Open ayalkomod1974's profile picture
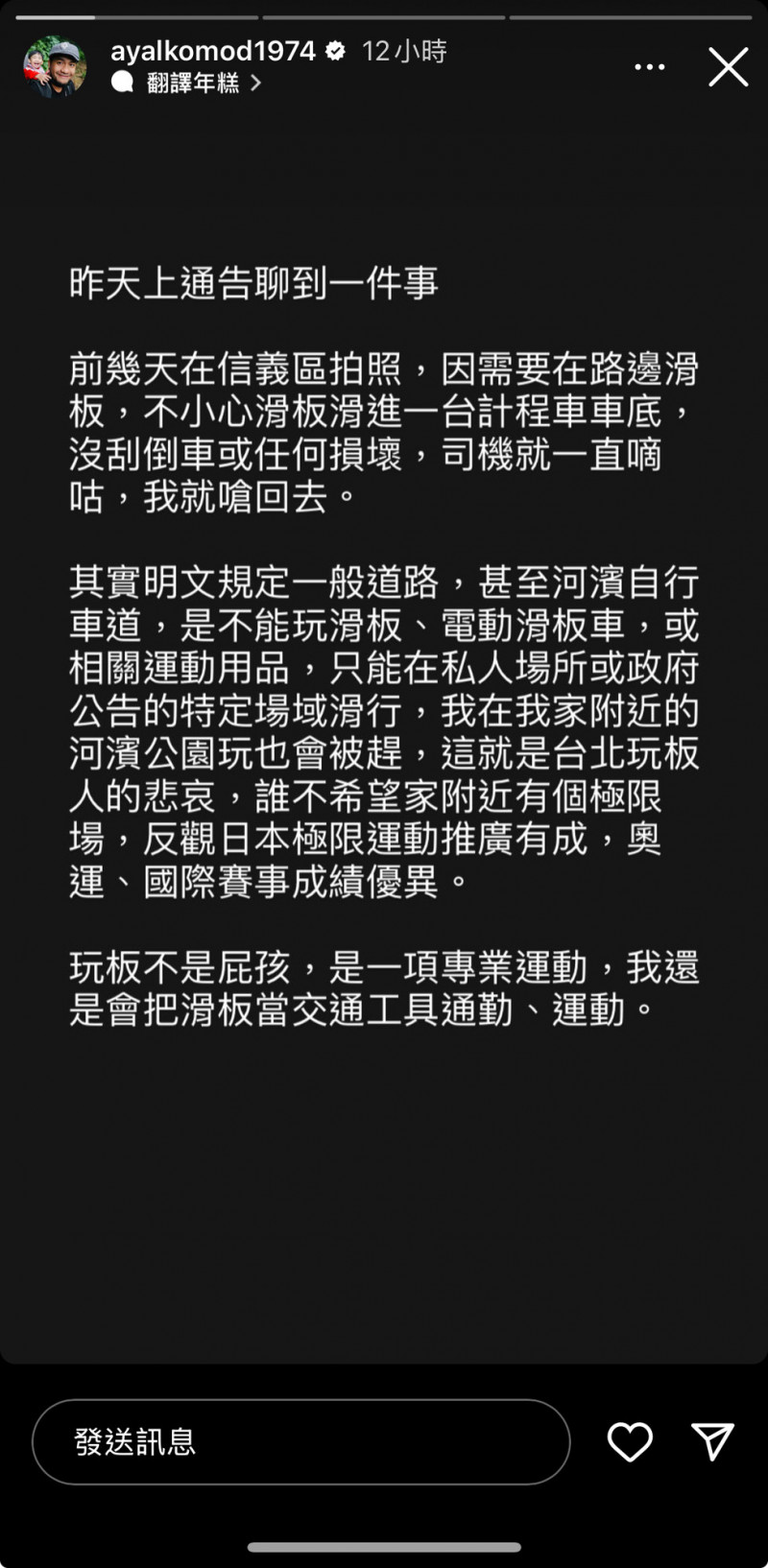This screenshot has height=1568, width=768. [x=55, y=67]
